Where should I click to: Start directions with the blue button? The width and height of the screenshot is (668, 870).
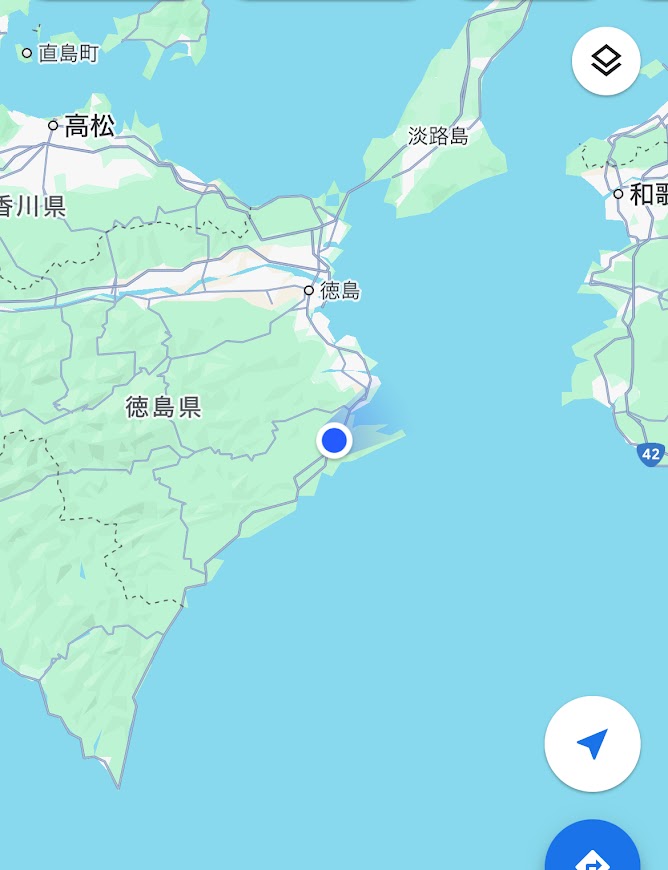[x=594, y=852]
